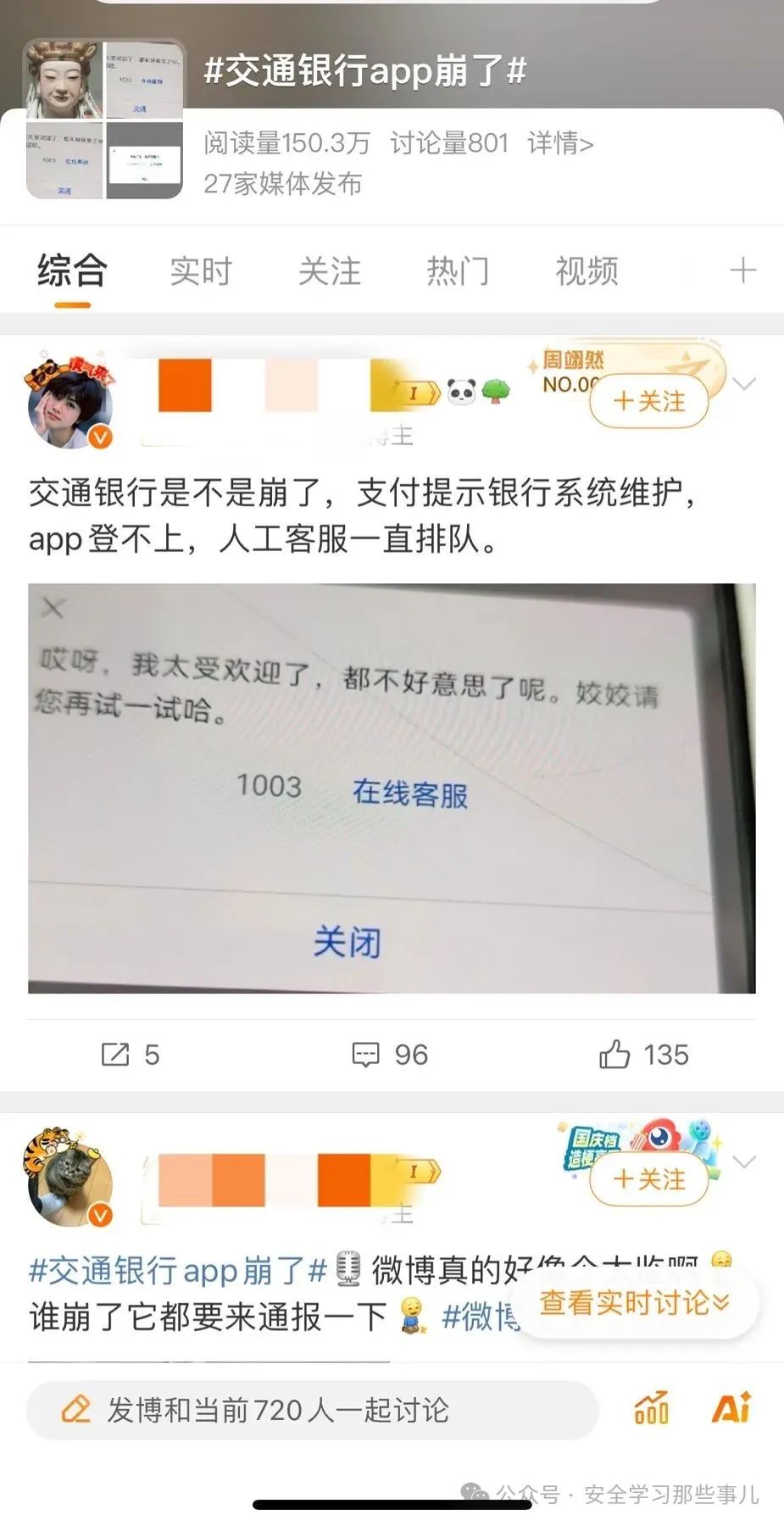
Task: Switch to the 实时 tab
Action: 201,271
